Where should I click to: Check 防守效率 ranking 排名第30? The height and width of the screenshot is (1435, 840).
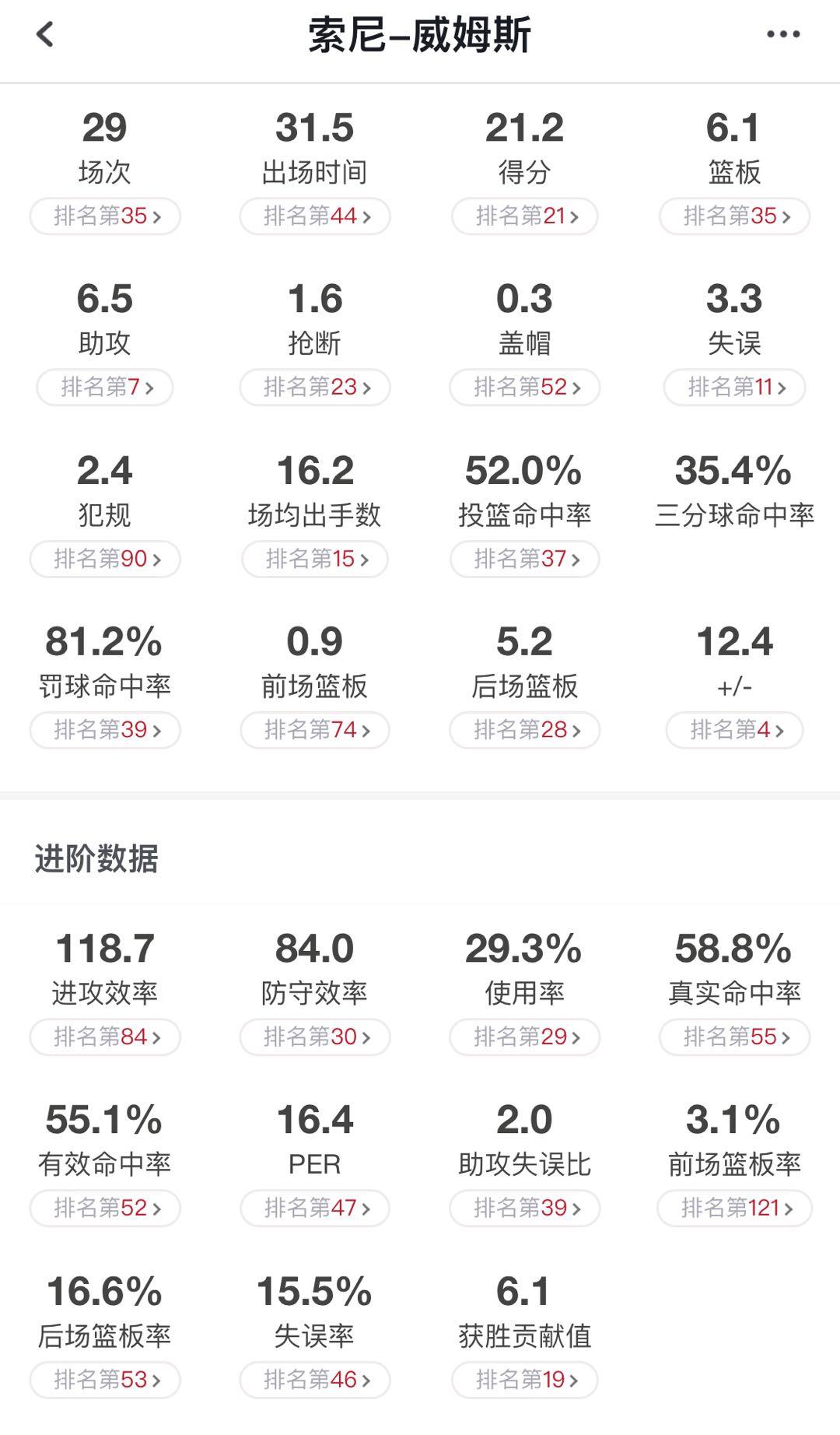pos(315,1037)
